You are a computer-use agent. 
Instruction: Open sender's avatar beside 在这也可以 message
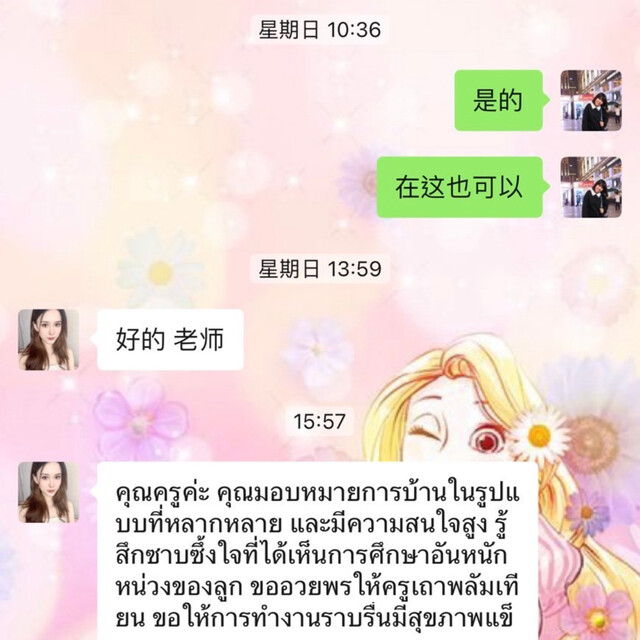(590, 187)
